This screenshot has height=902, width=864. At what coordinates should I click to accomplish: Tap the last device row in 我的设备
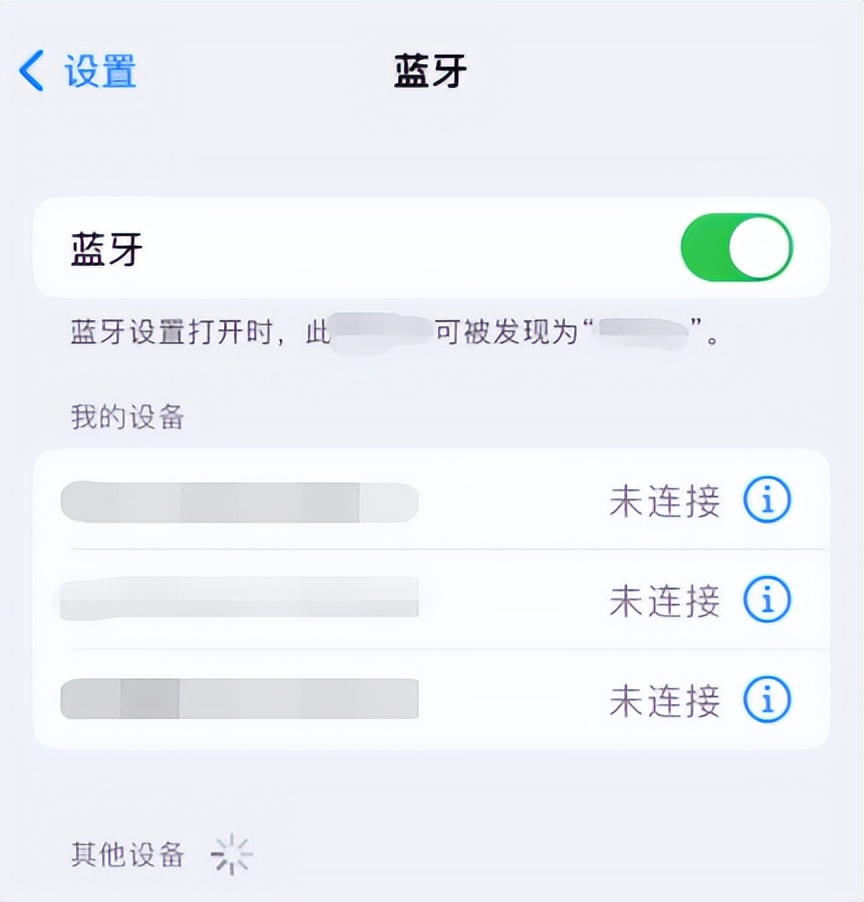(300, 700)
